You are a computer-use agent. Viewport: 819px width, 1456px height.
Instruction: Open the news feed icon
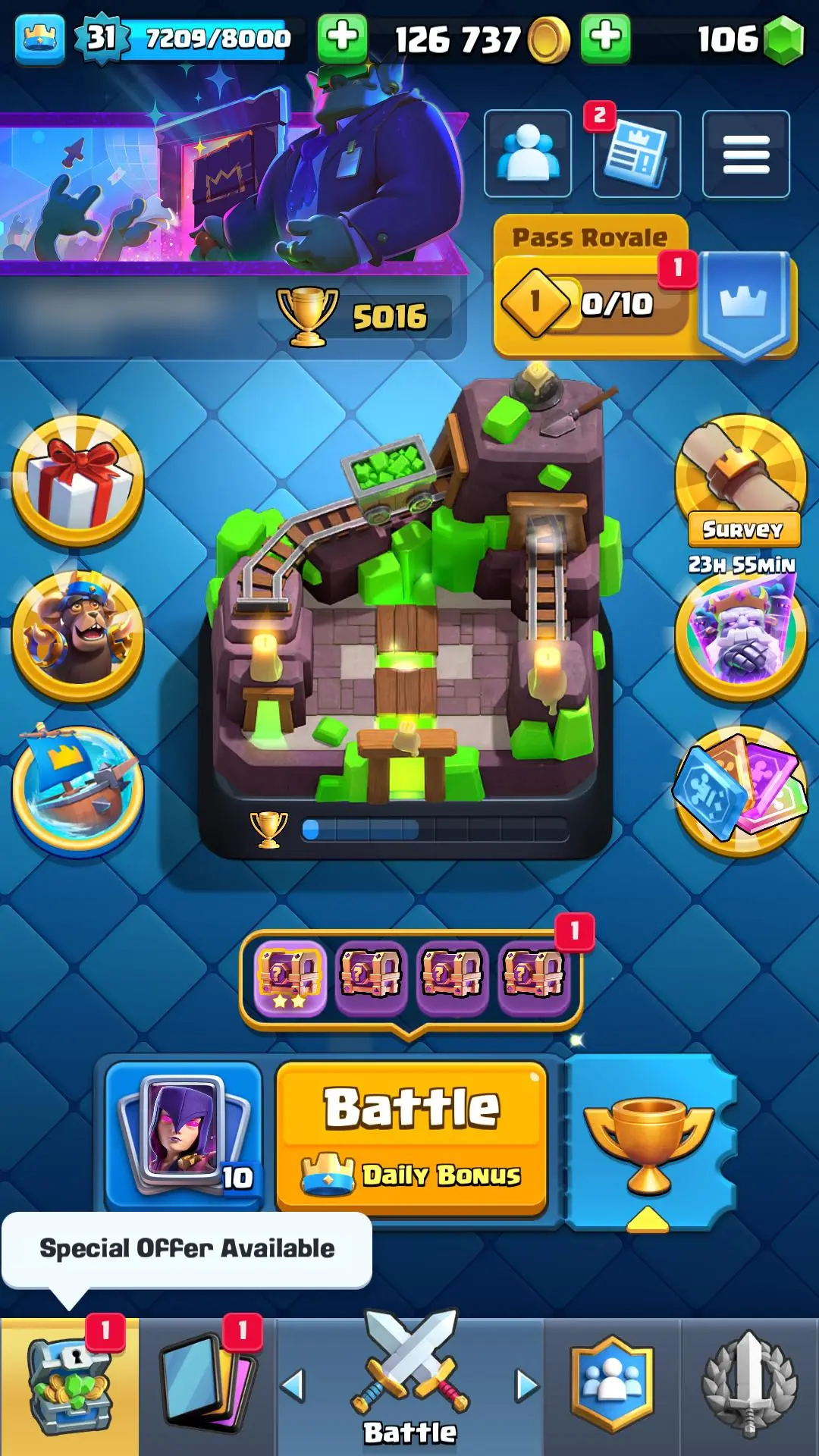637,154
